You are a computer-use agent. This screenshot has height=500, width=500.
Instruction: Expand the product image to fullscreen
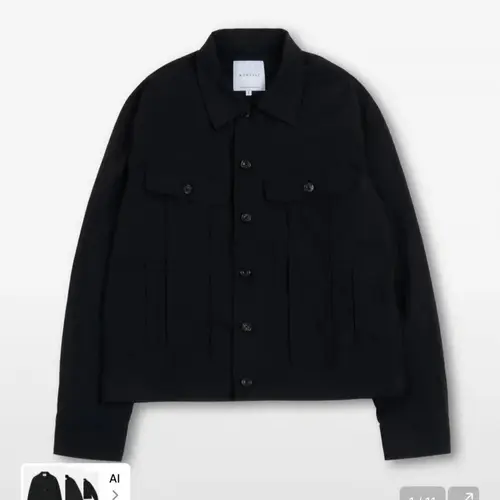[x=463, y=494]
